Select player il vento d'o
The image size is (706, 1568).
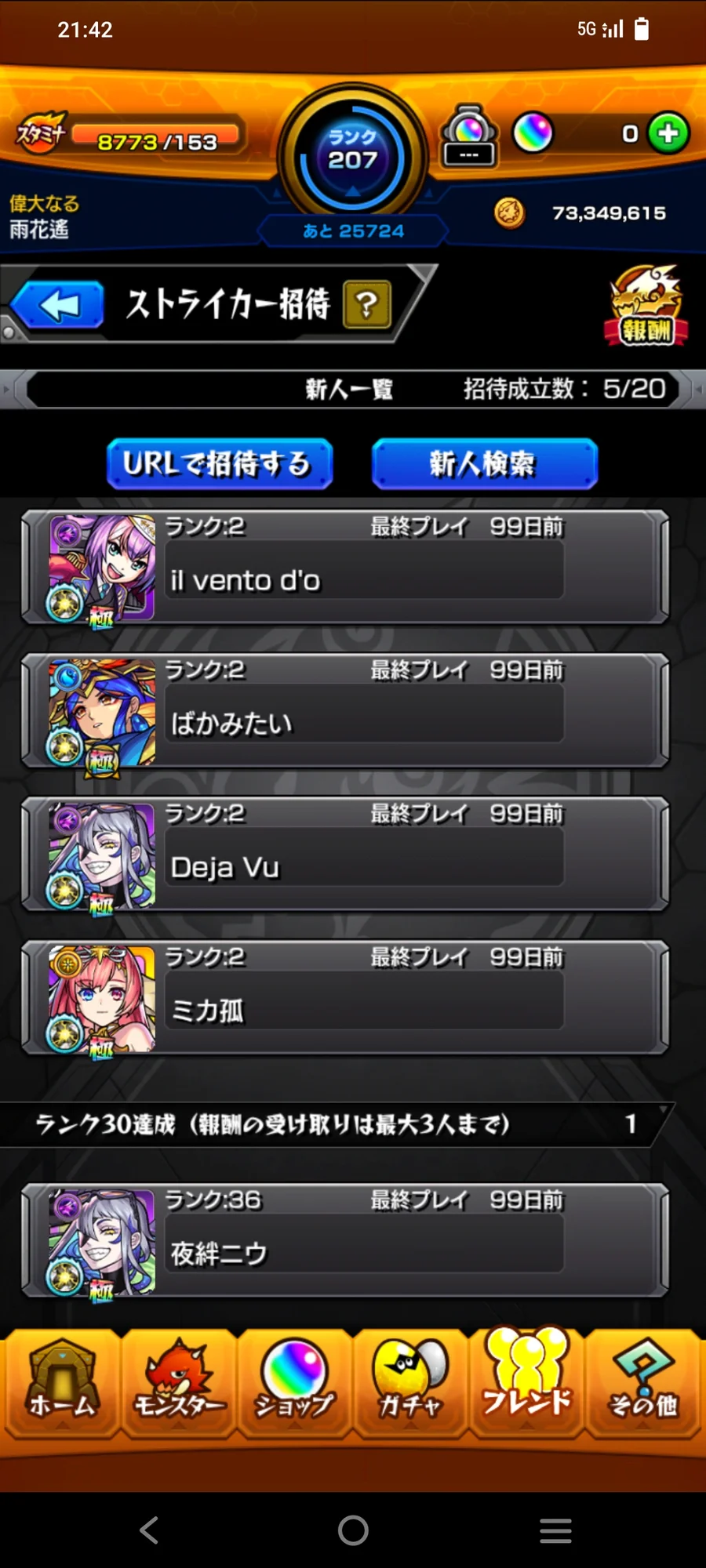pyautogui.click(x=345, y=568)
